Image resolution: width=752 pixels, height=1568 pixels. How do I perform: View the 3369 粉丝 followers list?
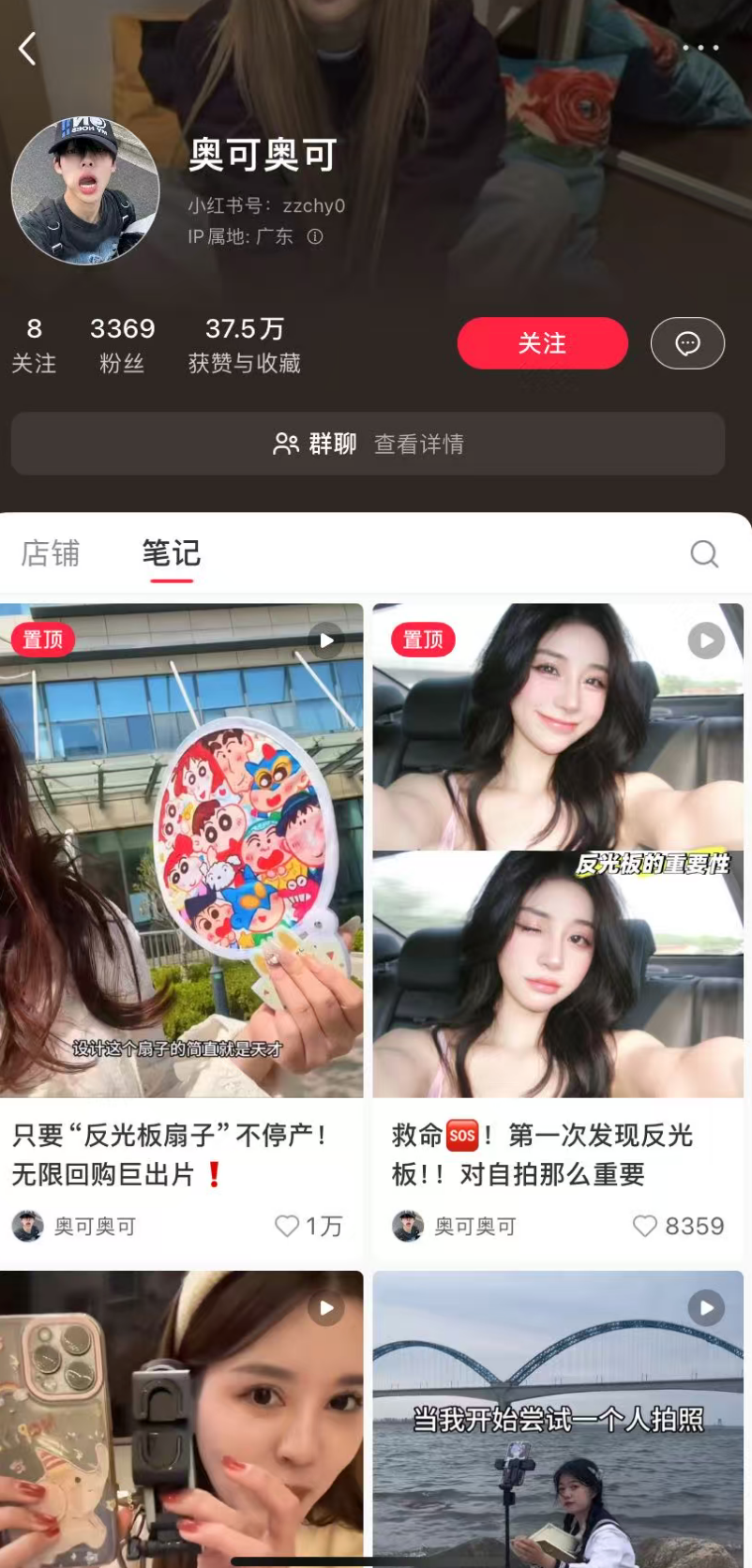122,345
